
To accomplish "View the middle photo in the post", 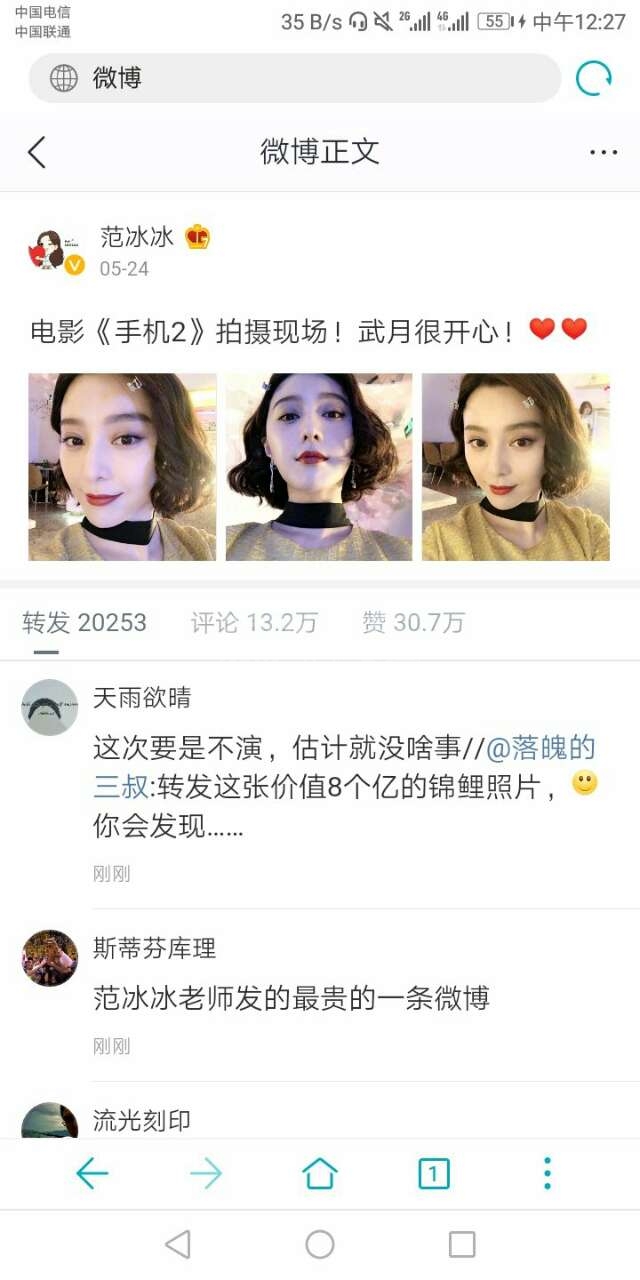I will coord(319,467).
